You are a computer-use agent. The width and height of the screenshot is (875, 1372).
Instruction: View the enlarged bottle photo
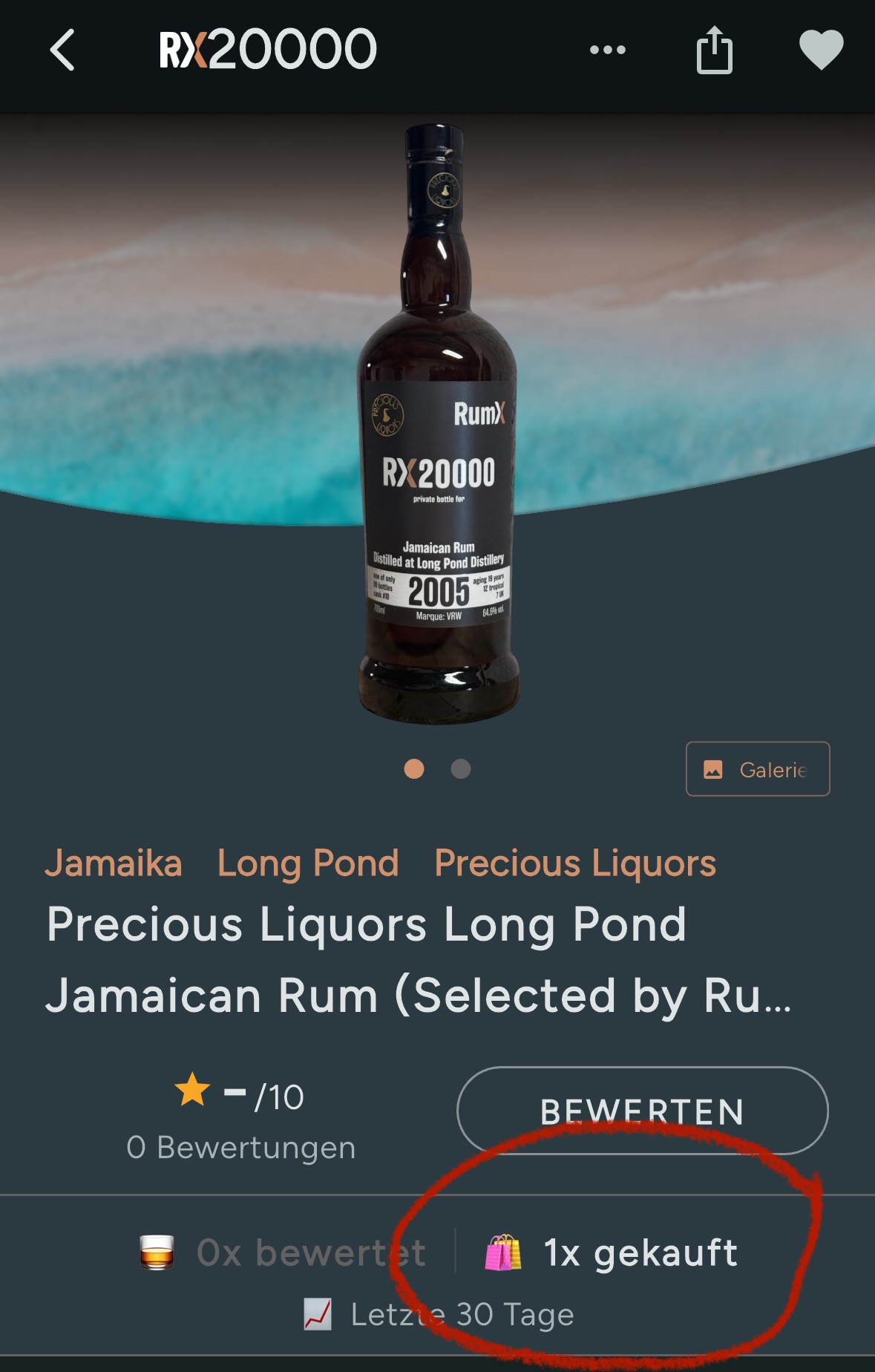[x=438, y=423]
